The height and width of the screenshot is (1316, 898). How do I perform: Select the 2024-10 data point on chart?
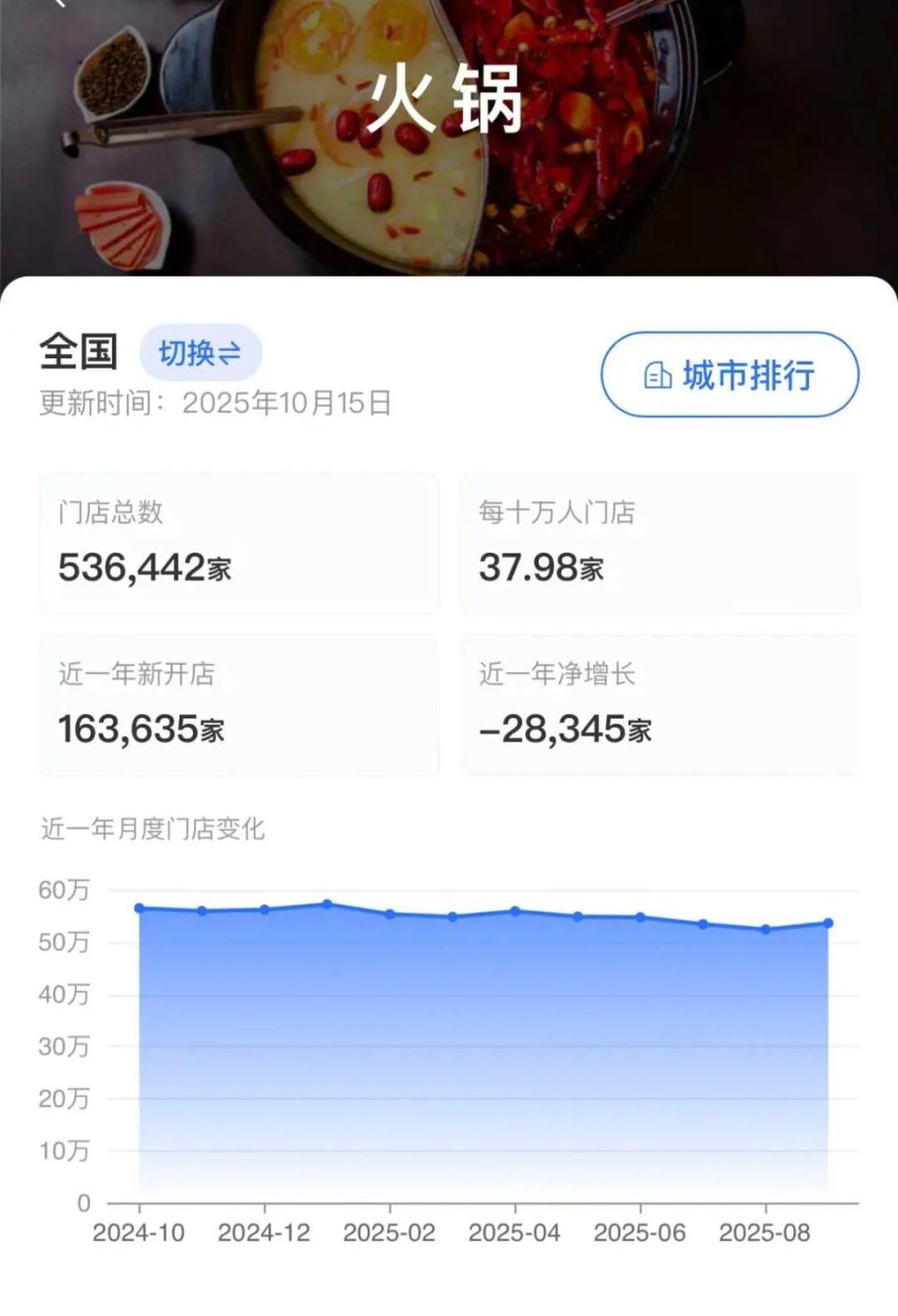click(x=140, y=906)
